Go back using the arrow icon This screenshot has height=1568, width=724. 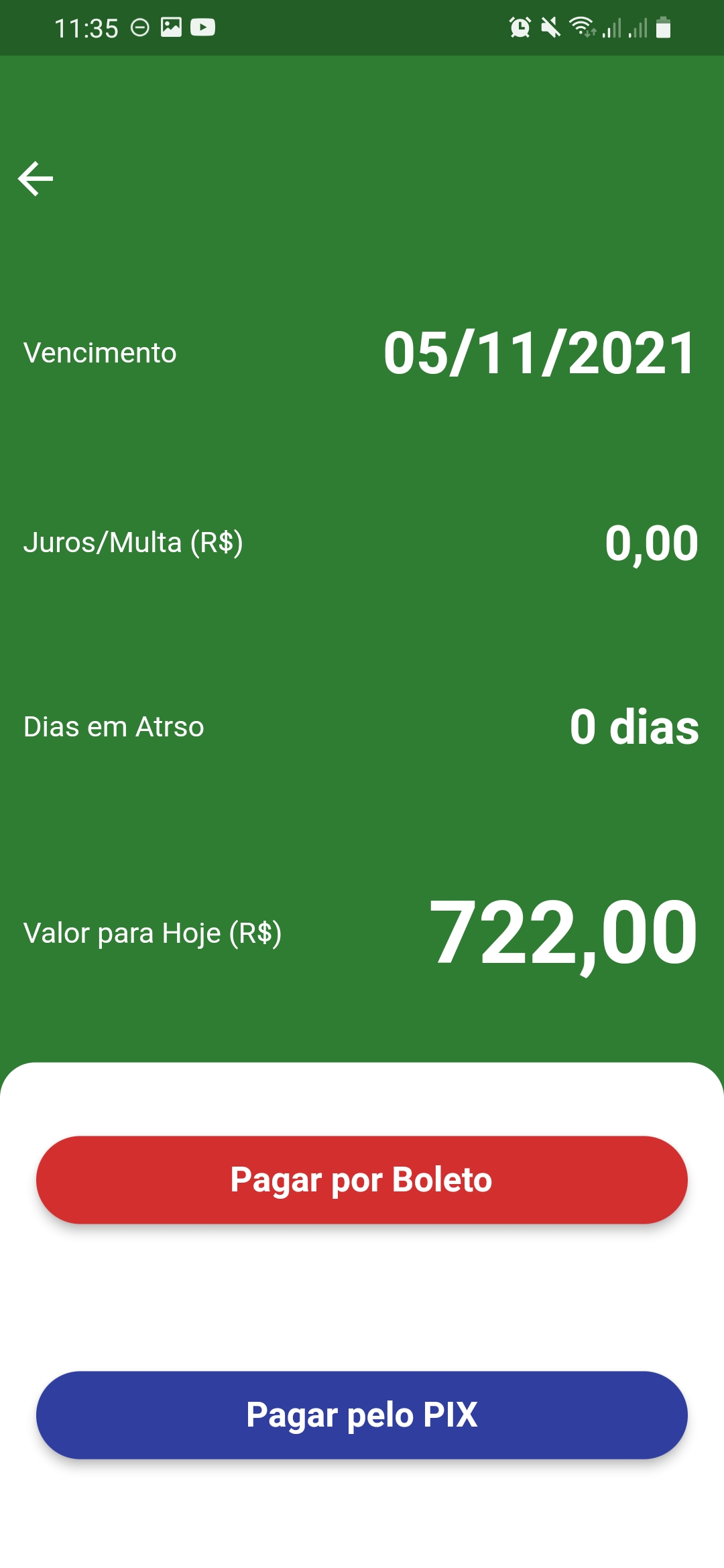click(x=36, y=179)
